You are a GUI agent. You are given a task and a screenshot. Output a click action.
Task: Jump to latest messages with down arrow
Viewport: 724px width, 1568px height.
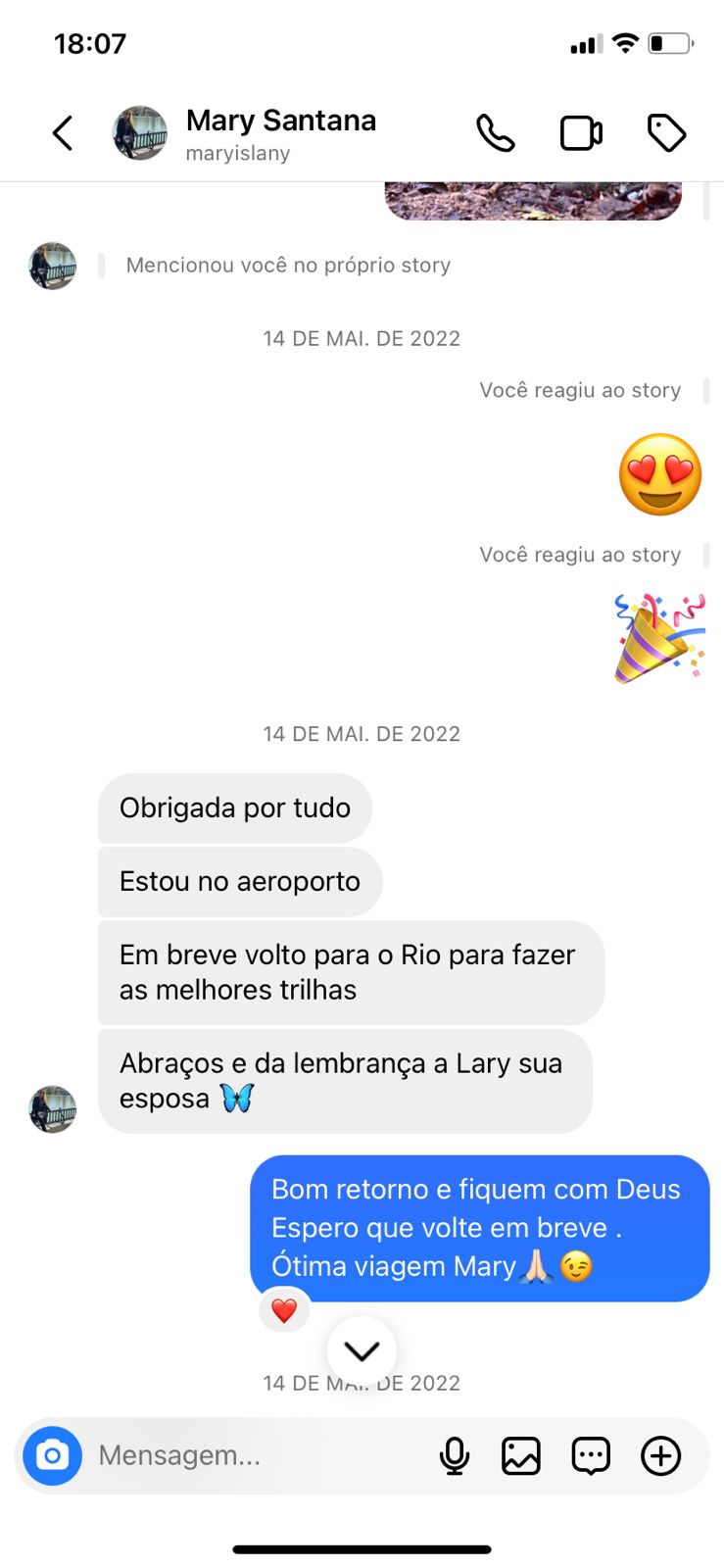(362, 1351)
